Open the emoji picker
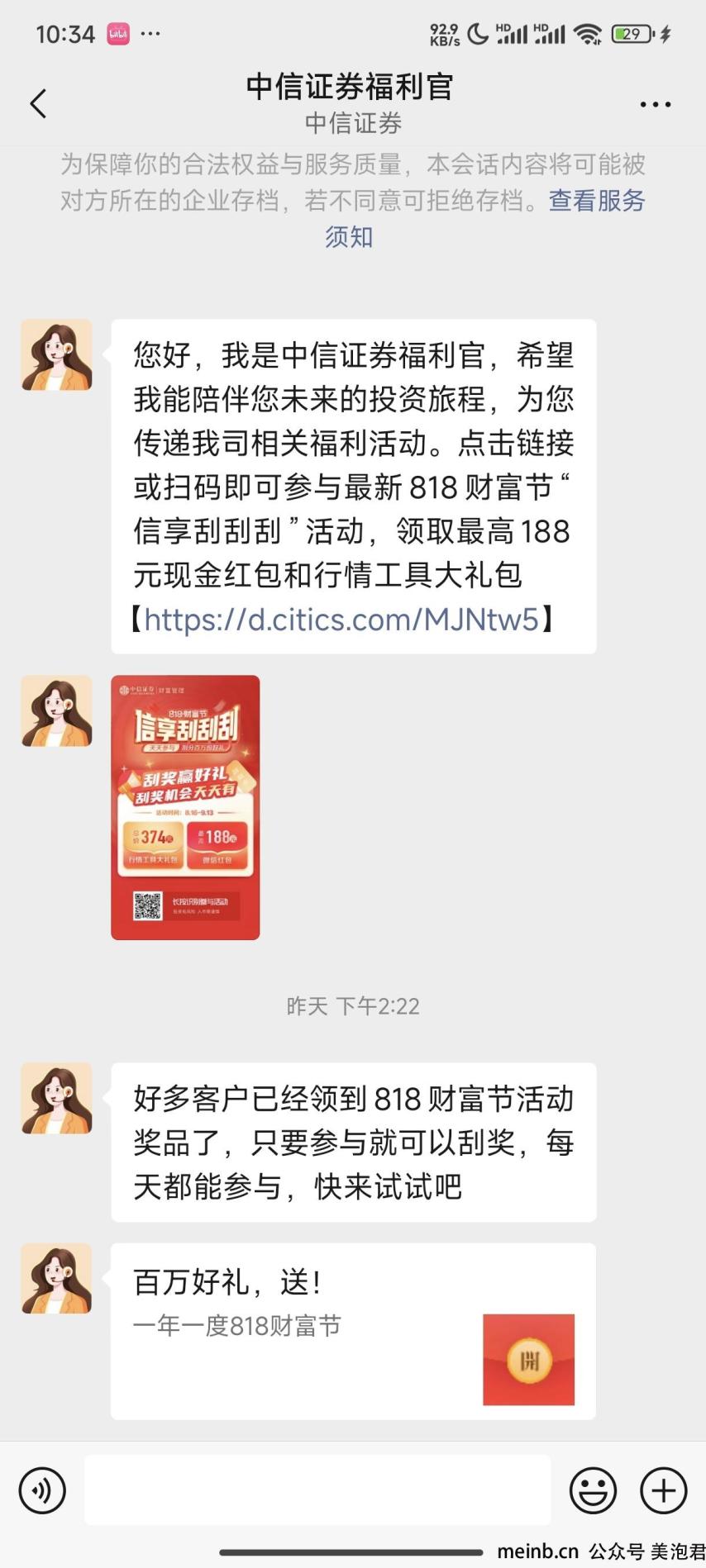706x1568 pixels. pos(593,1490)
